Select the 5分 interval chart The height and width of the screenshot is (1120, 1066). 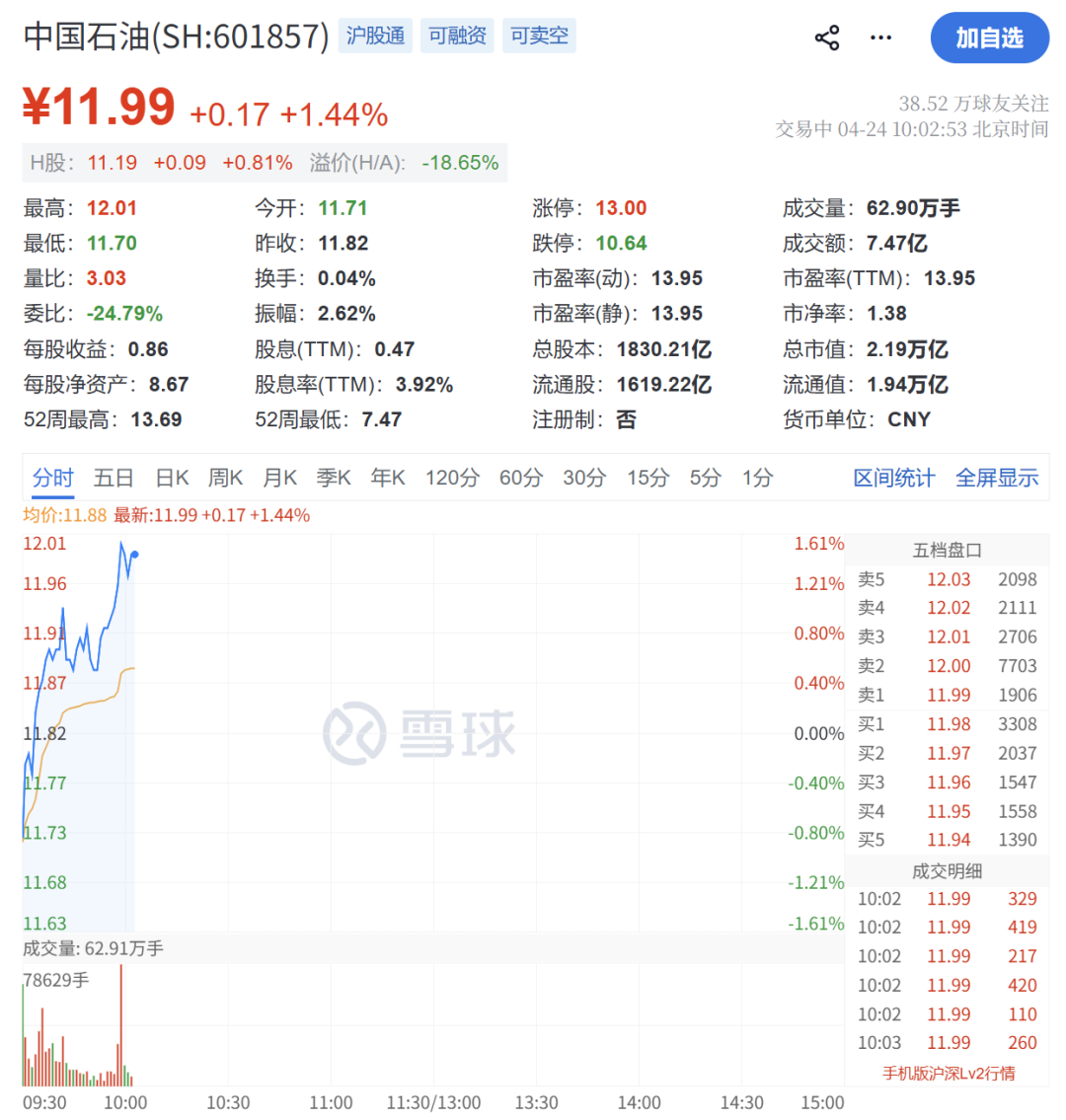point(704,478)
